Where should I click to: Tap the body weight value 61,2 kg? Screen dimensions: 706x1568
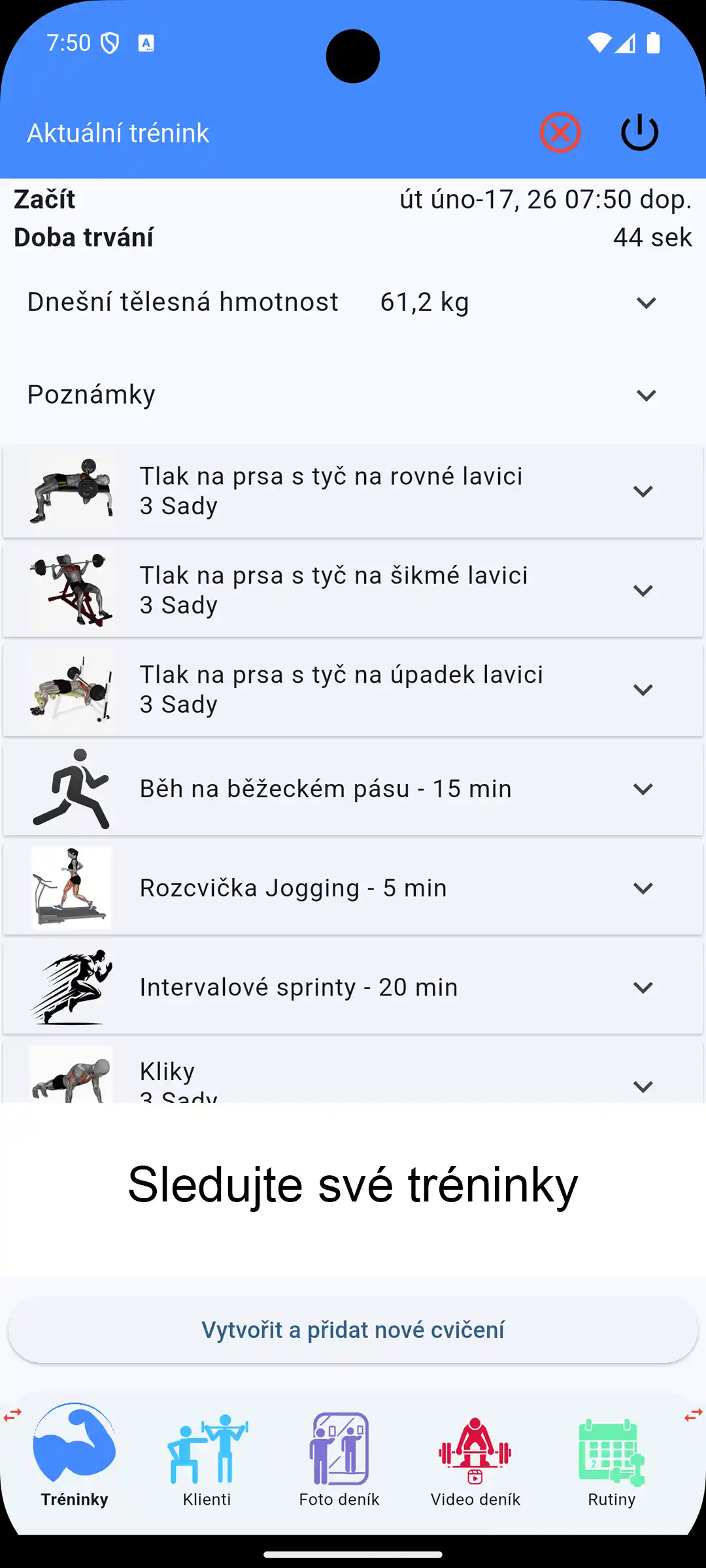[424, 302]
